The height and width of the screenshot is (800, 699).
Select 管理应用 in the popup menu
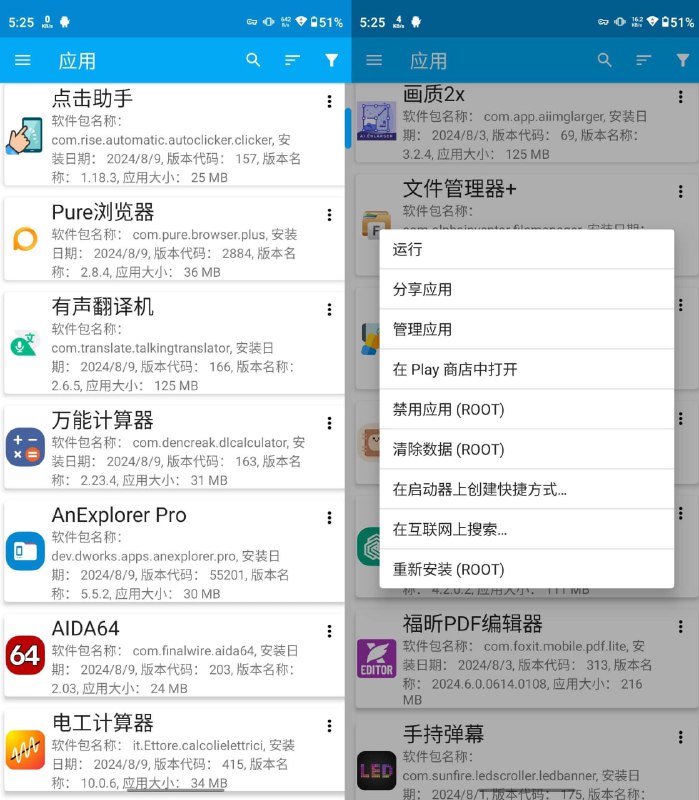click(526, 329)
